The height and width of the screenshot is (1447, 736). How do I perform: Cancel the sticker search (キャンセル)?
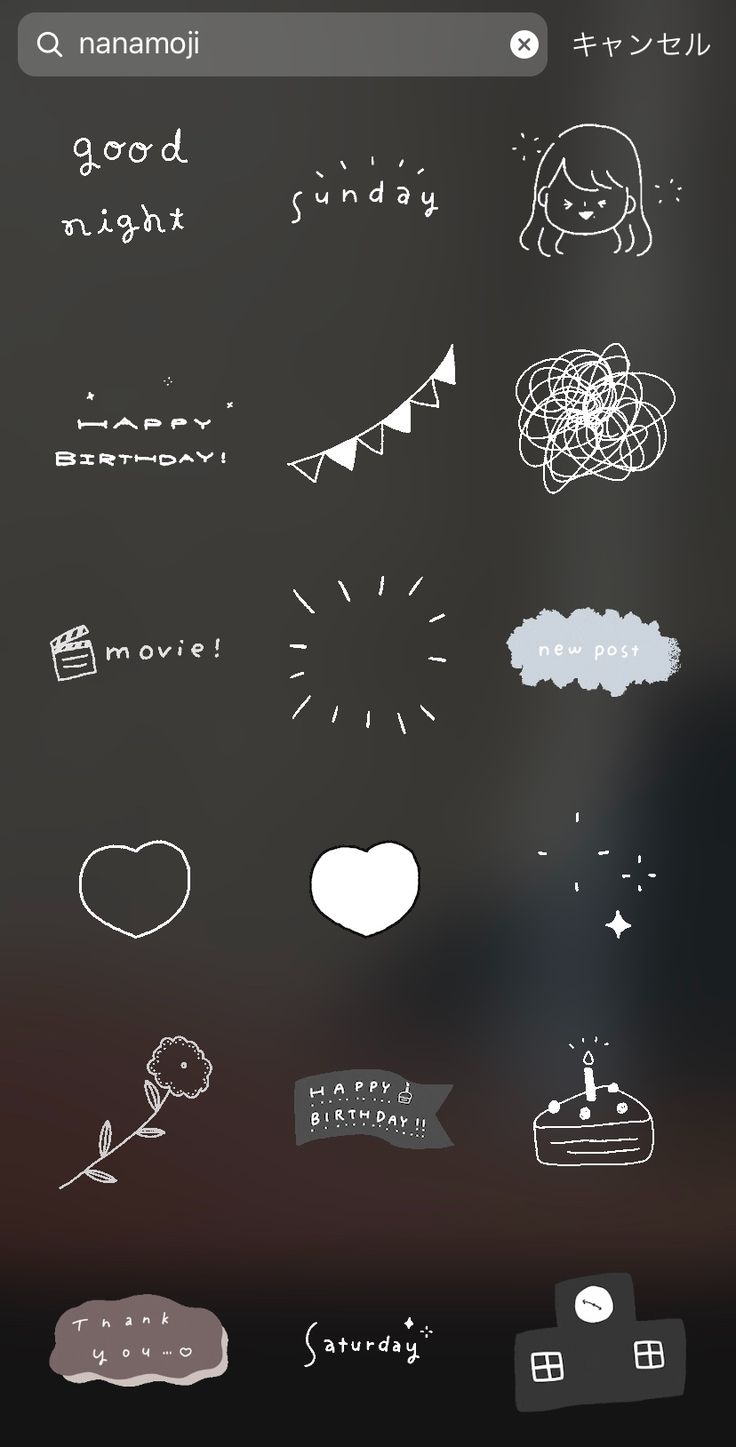[x=640, y=44]
